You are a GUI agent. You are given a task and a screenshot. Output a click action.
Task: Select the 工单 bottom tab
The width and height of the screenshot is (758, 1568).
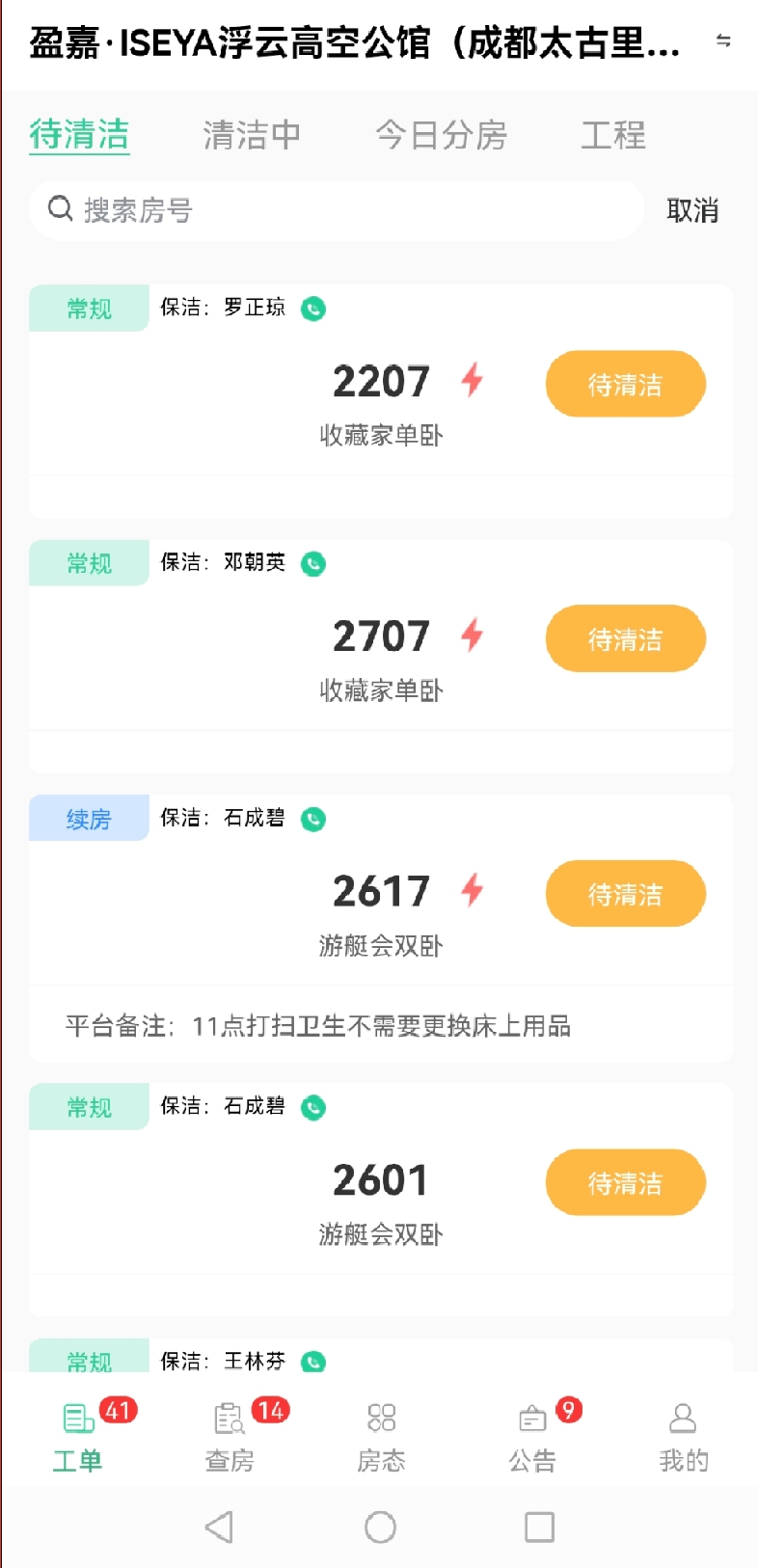[77, 1437]
